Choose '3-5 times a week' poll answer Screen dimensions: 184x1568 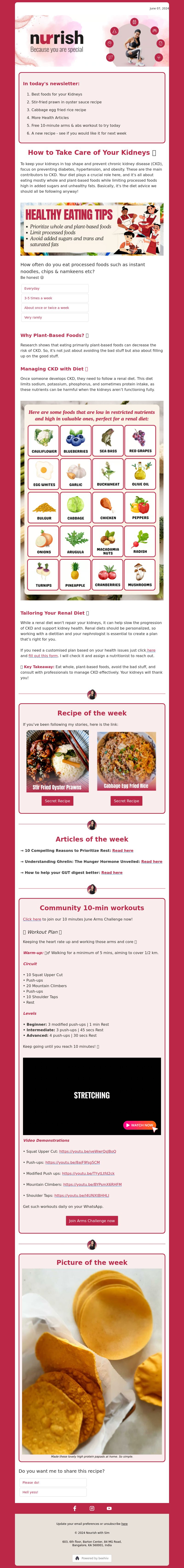(x=54, y=298)
